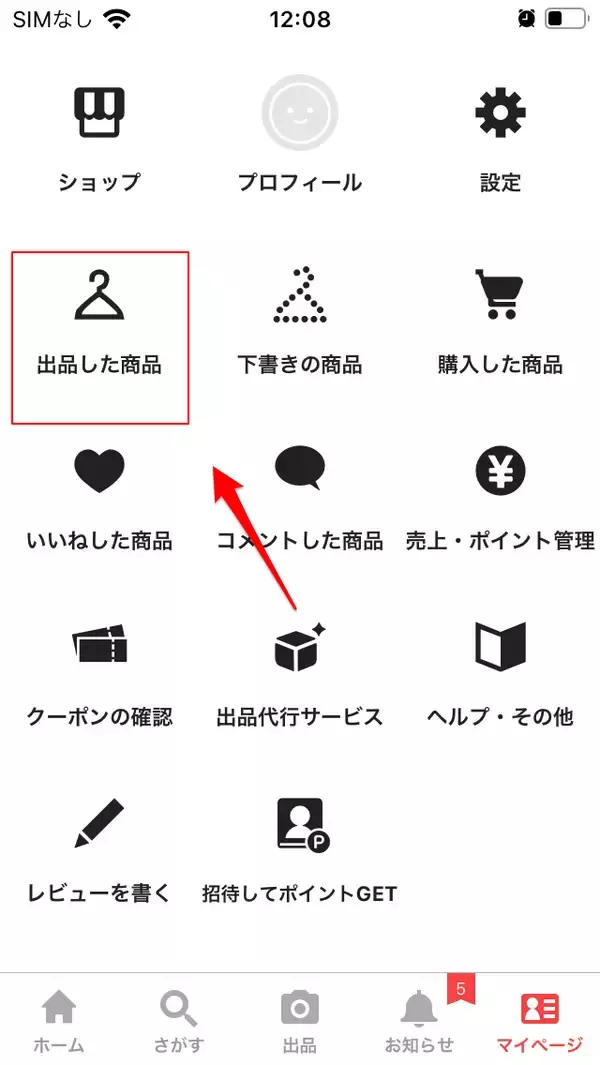Open 出品代行サービス (listing service)
600x1065 pixels.
(x=299, y=673)
